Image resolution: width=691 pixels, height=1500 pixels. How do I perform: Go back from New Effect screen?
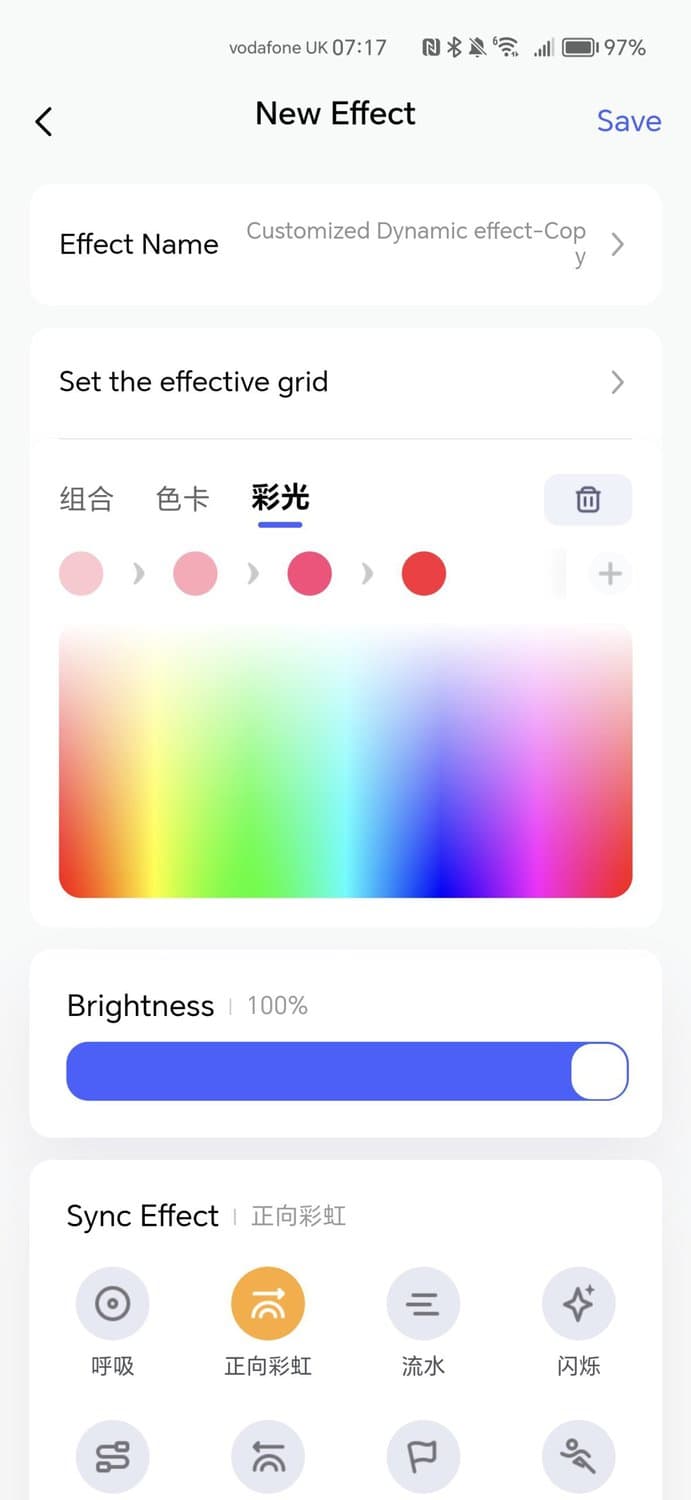coord(44,121)
